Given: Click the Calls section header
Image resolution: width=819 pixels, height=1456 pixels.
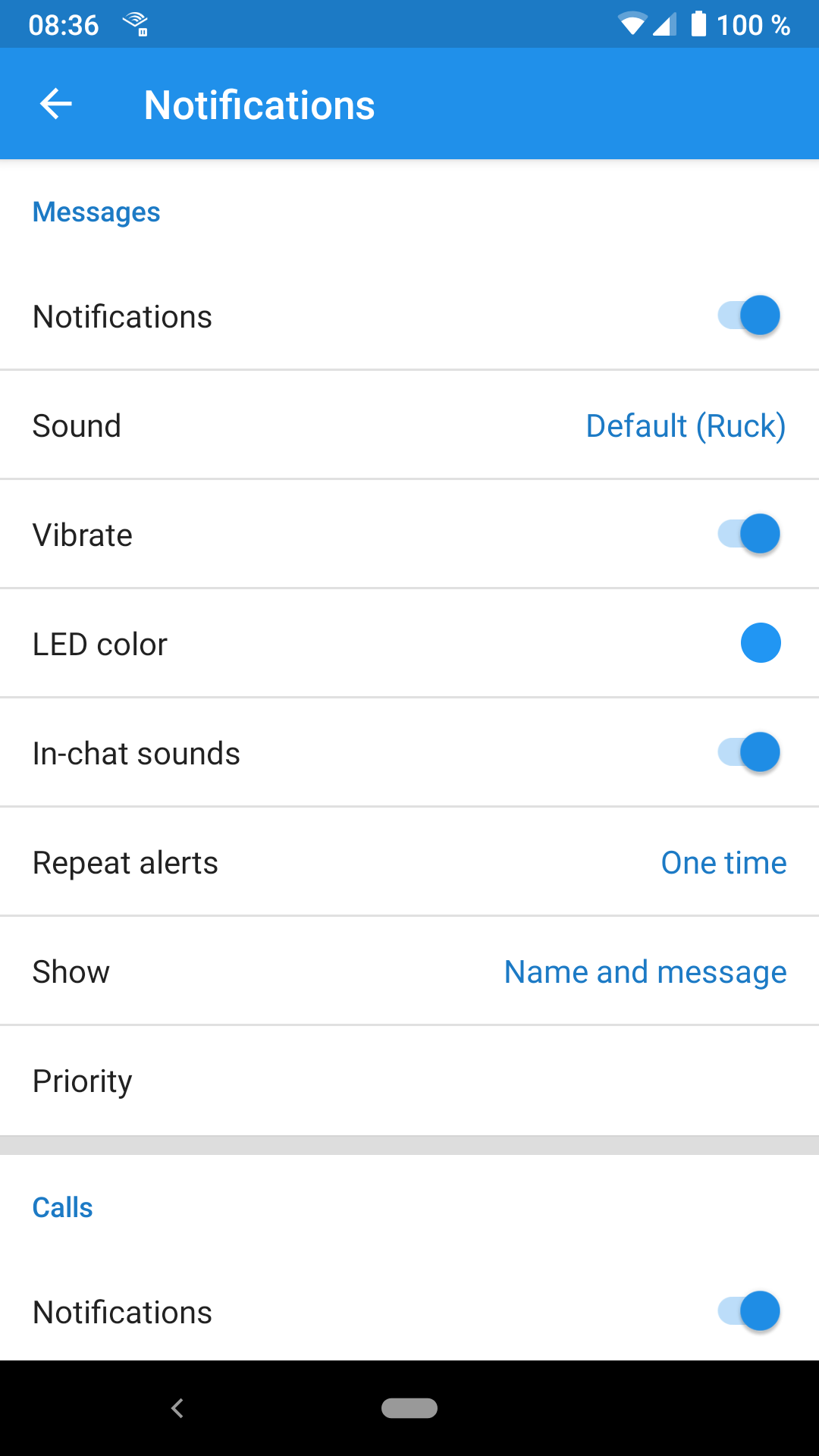Looking at the screenshot, I should click(x=62, y=1207).
